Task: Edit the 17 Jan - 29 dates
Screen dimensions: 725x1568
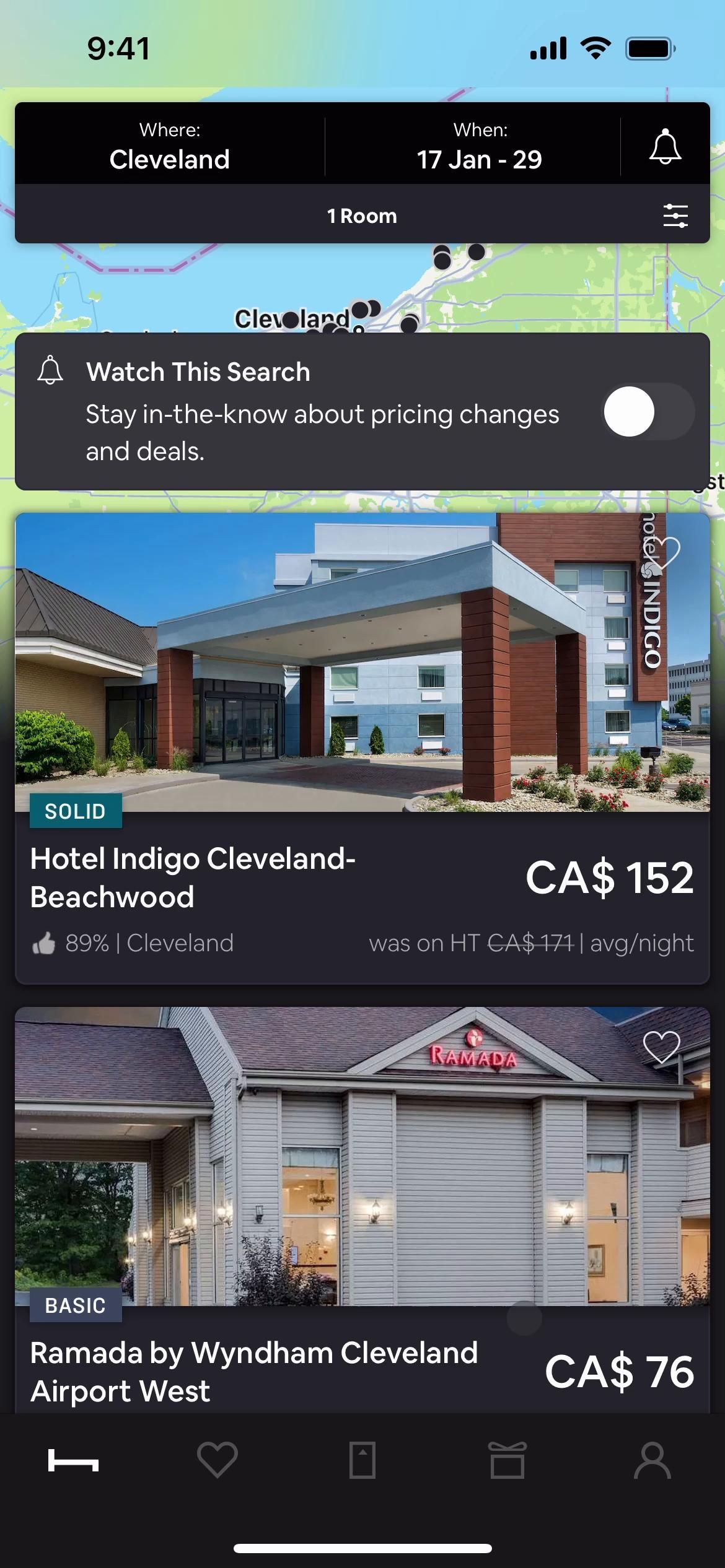Action: click(x=479, y=146)
